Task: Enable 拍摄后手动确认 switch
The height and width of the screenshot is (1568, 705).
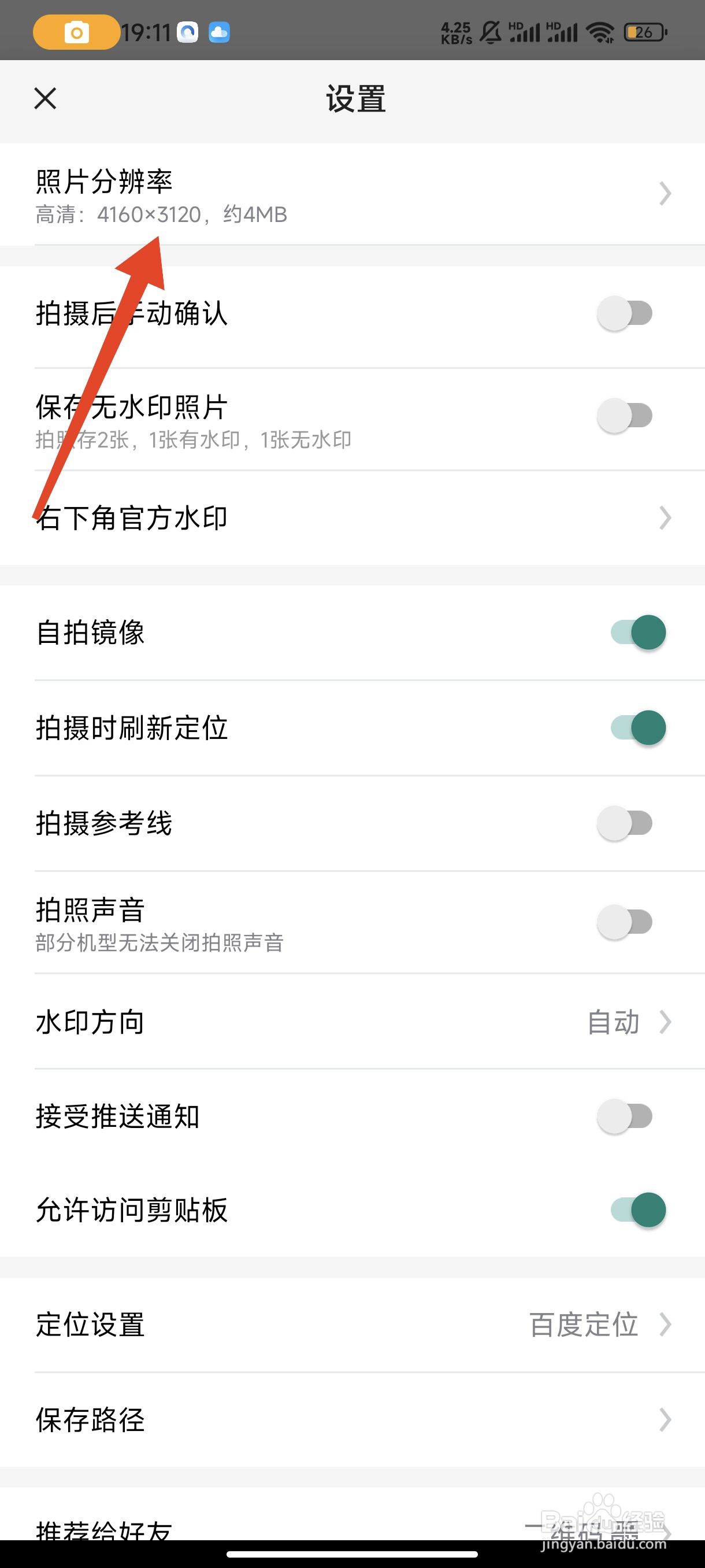Action: tap(625, 313)
